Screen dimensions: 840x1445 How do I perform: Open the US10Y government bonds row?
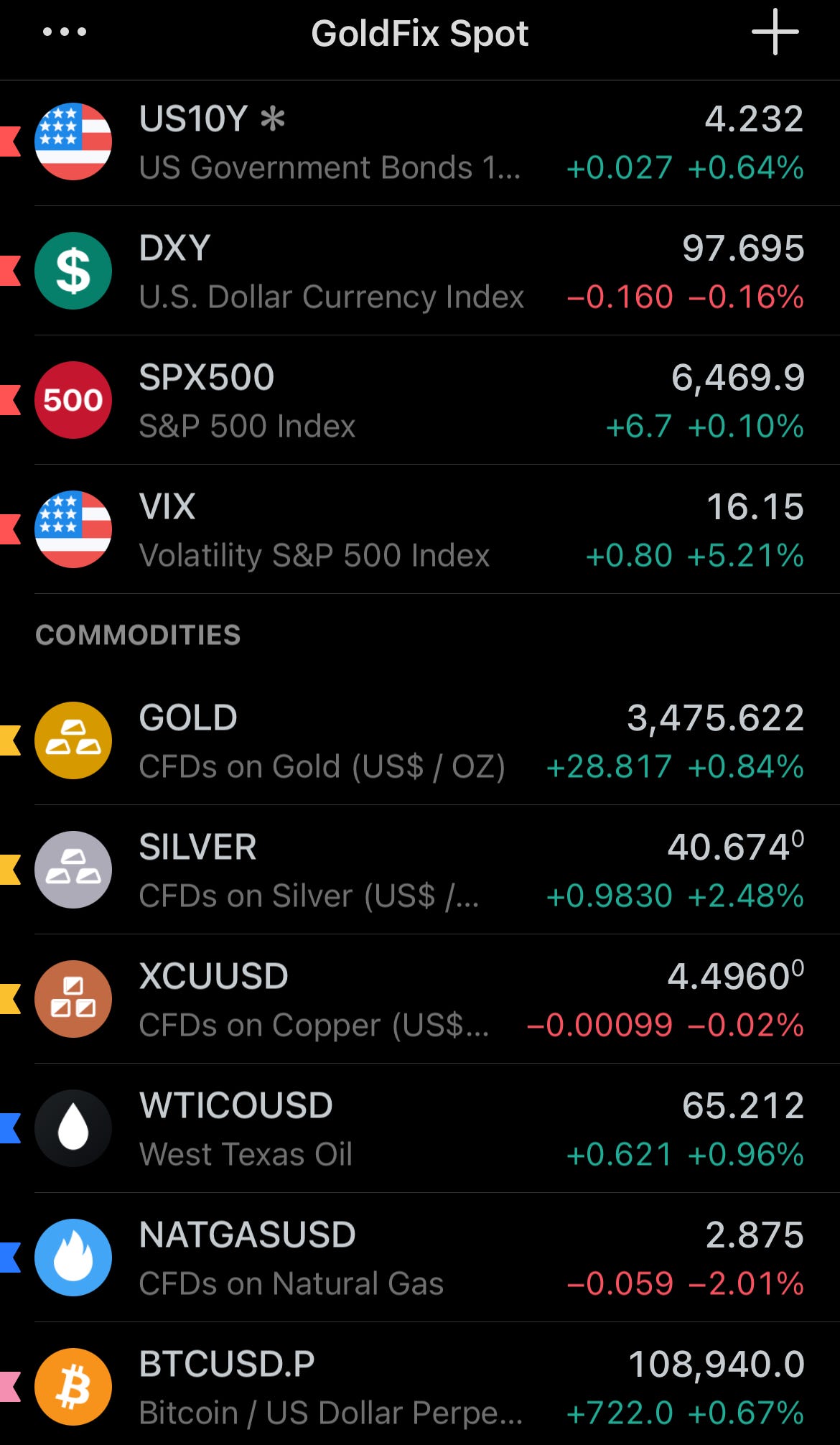(420, 142)
